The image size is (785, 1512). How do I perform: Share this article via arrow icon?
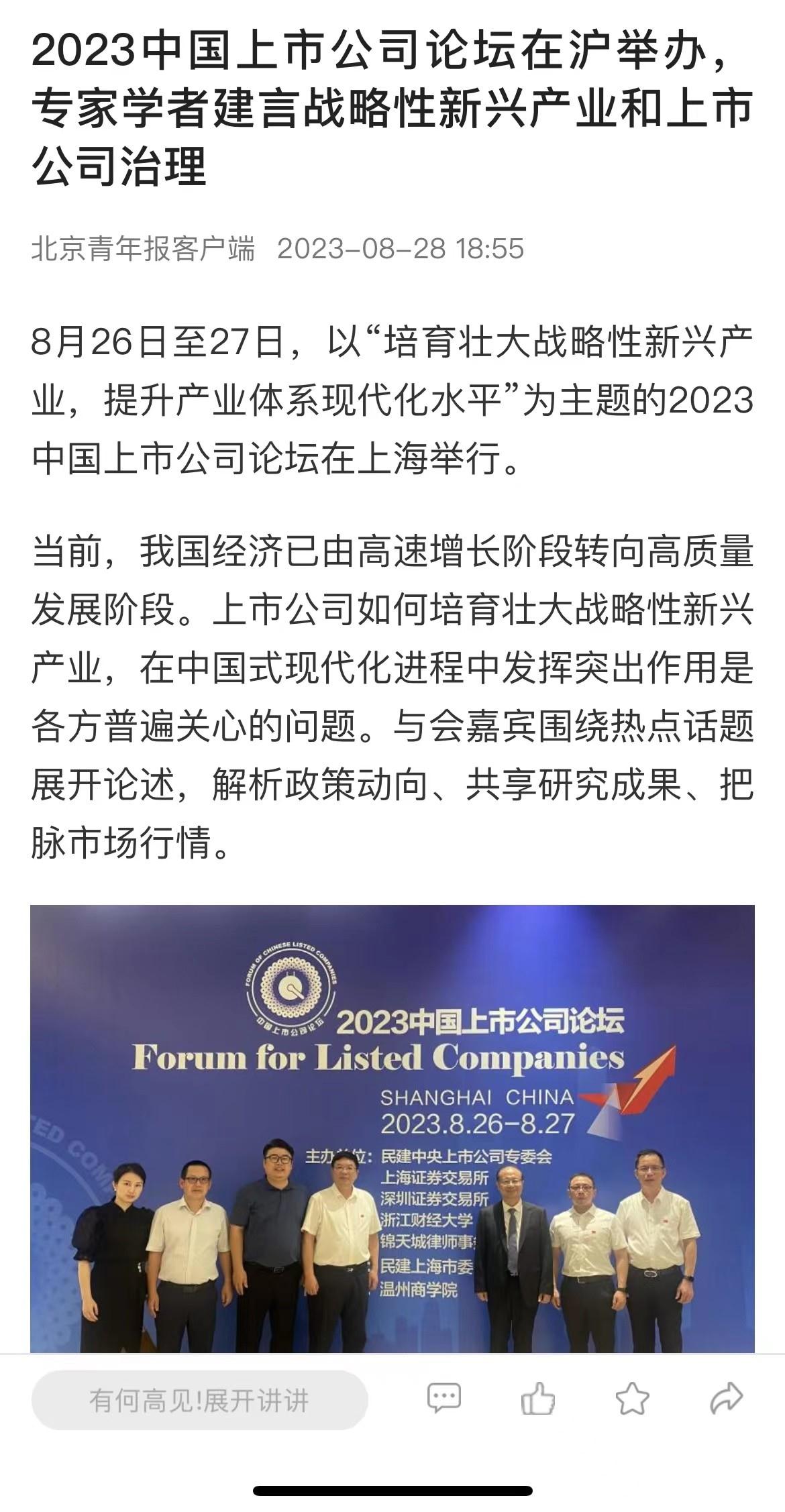coord(726,1399)
